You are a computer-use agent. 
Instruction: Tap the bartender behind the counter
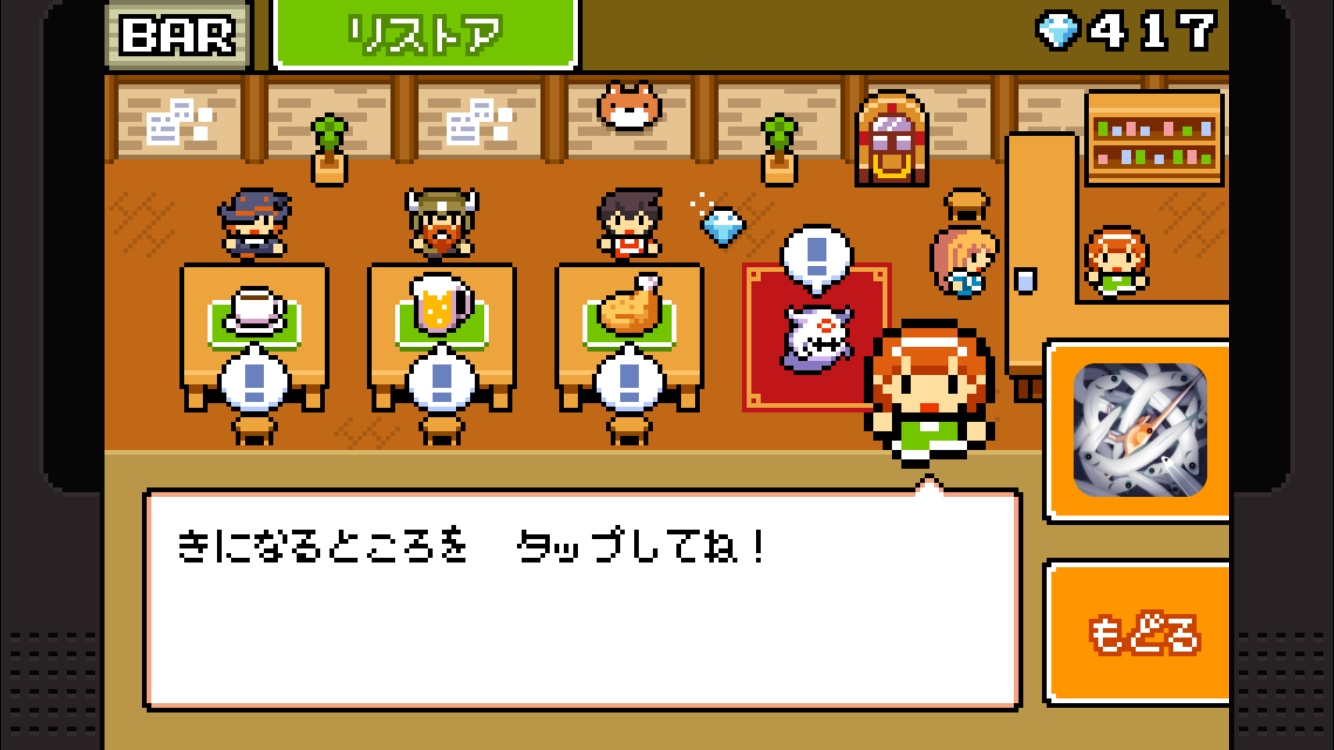pos(1116,262)
